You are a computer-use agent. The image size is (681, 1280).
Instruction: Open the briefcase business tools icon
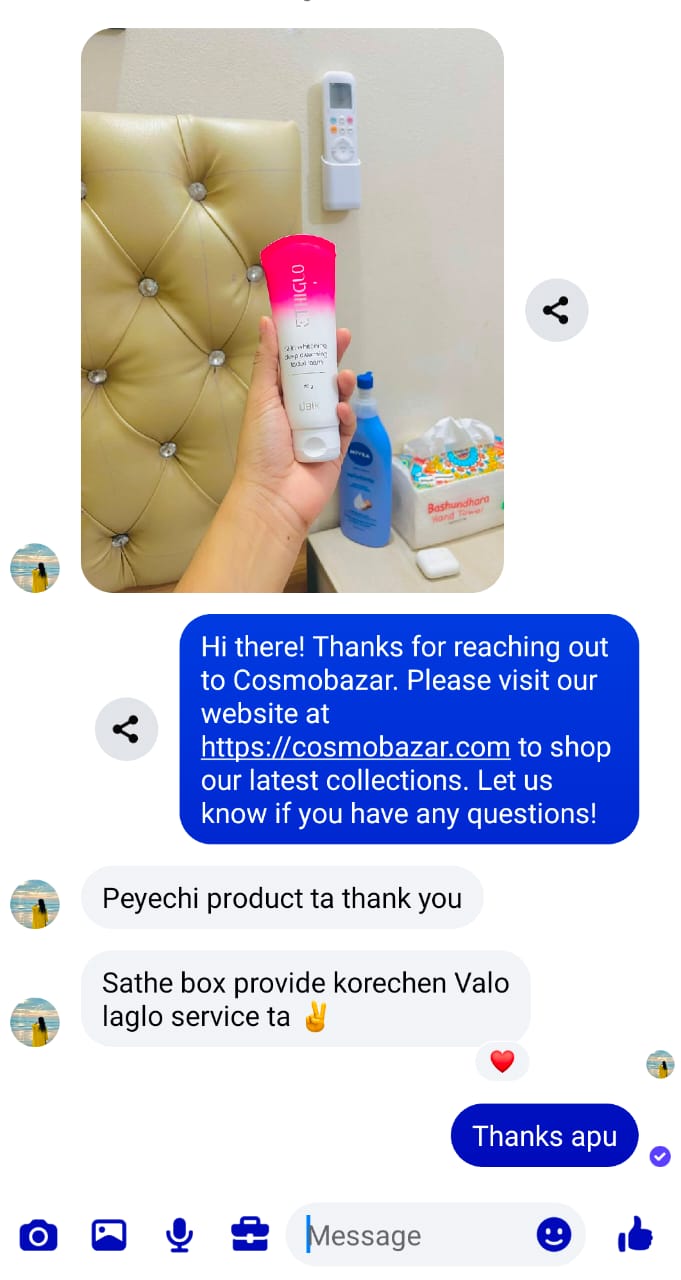pyautogui.click(x=249, y=1236)
